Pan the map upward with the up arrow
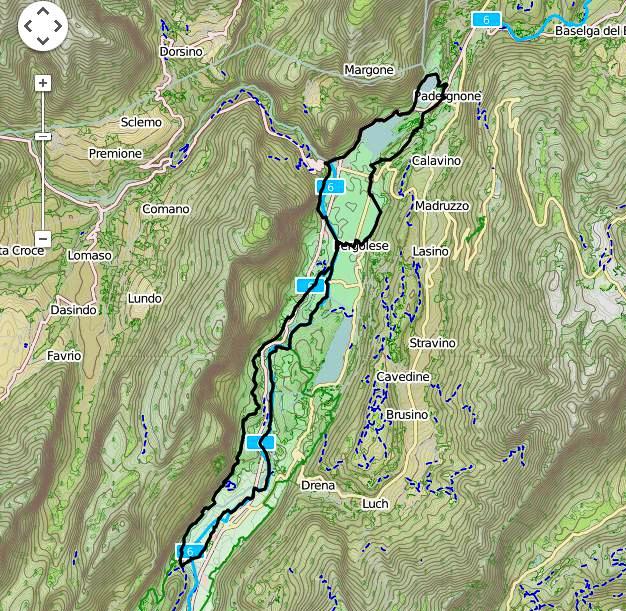The width and height of the screenshot is (626, 611). point(43,11)
